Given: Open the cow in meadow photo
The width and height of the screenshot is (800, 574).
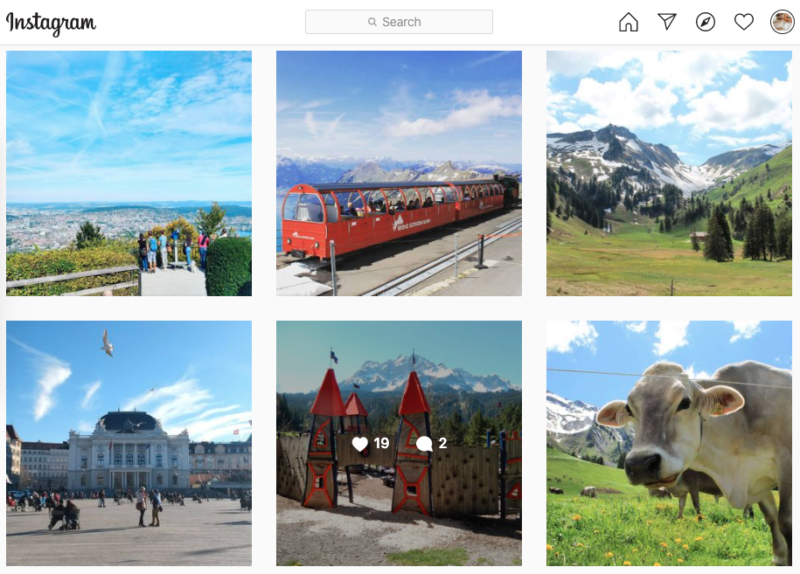Looking at the screenshot, I should pyautogui.click(x=669, y=443).
